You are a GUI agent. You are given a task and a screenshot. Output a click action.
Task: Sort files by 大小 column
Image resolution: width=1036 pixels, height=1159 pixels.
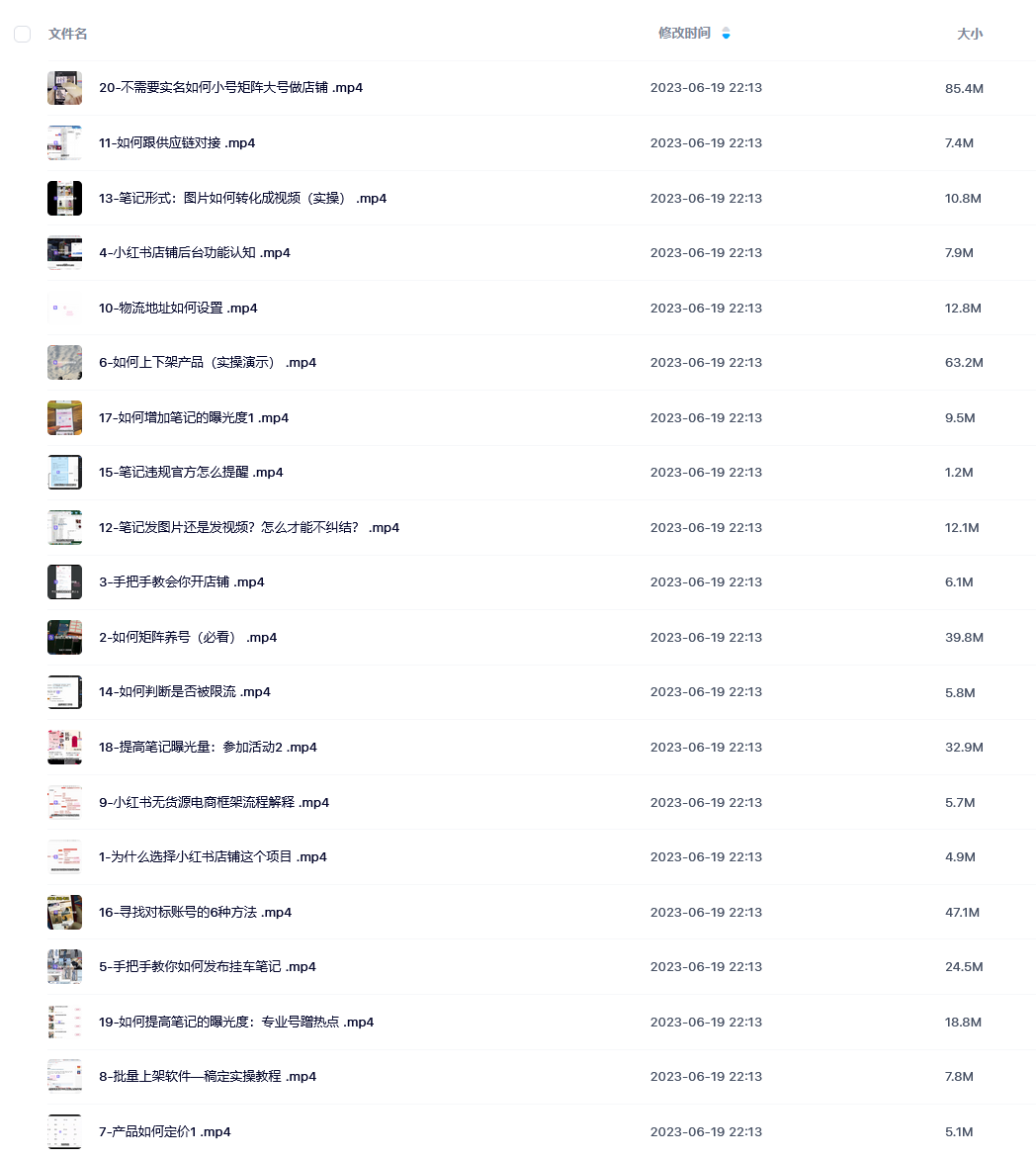click(x=969, y=34)
